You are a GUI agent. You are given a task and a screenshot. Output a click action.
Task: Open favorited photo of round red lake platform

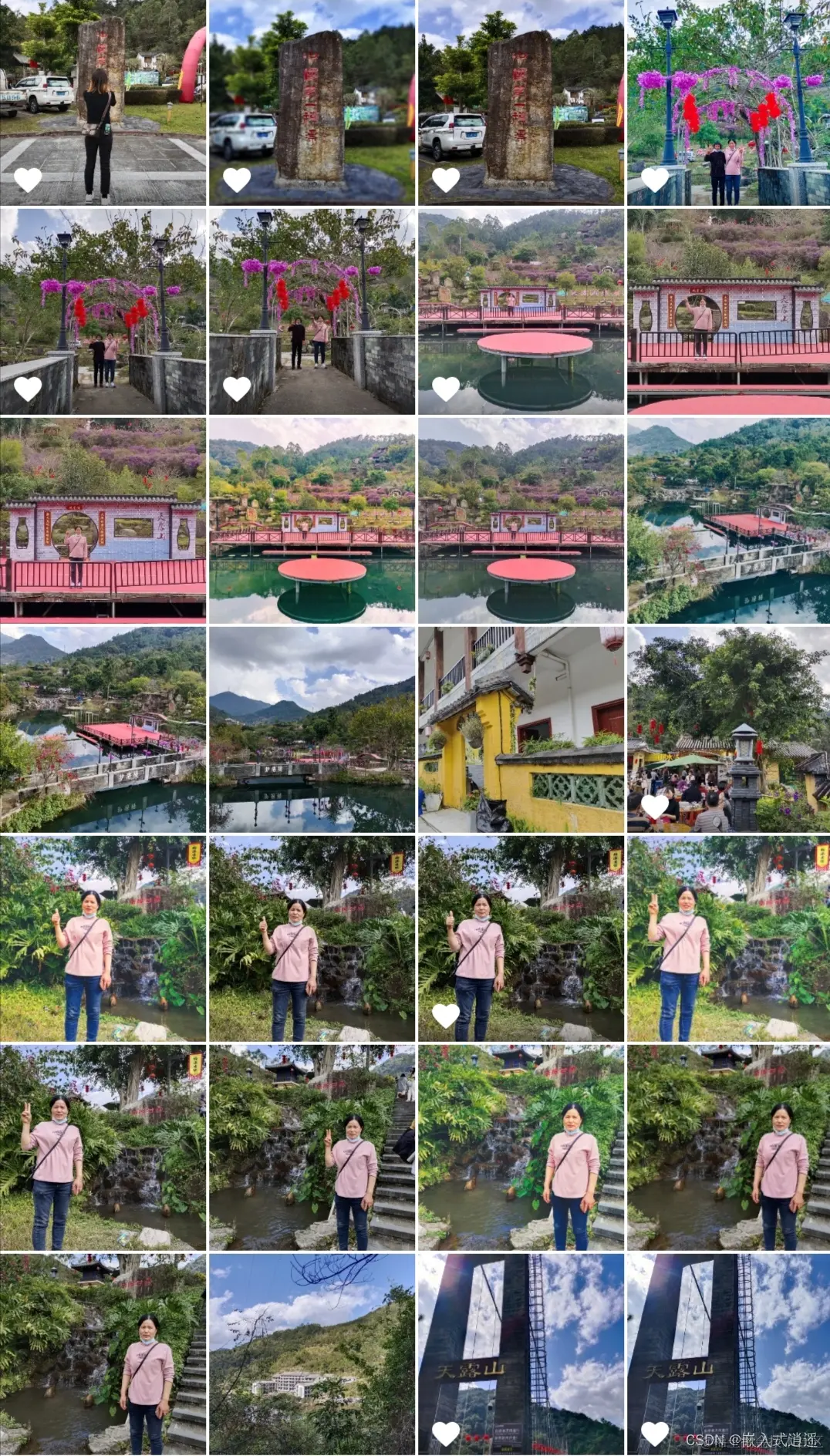tap(521, 312)
